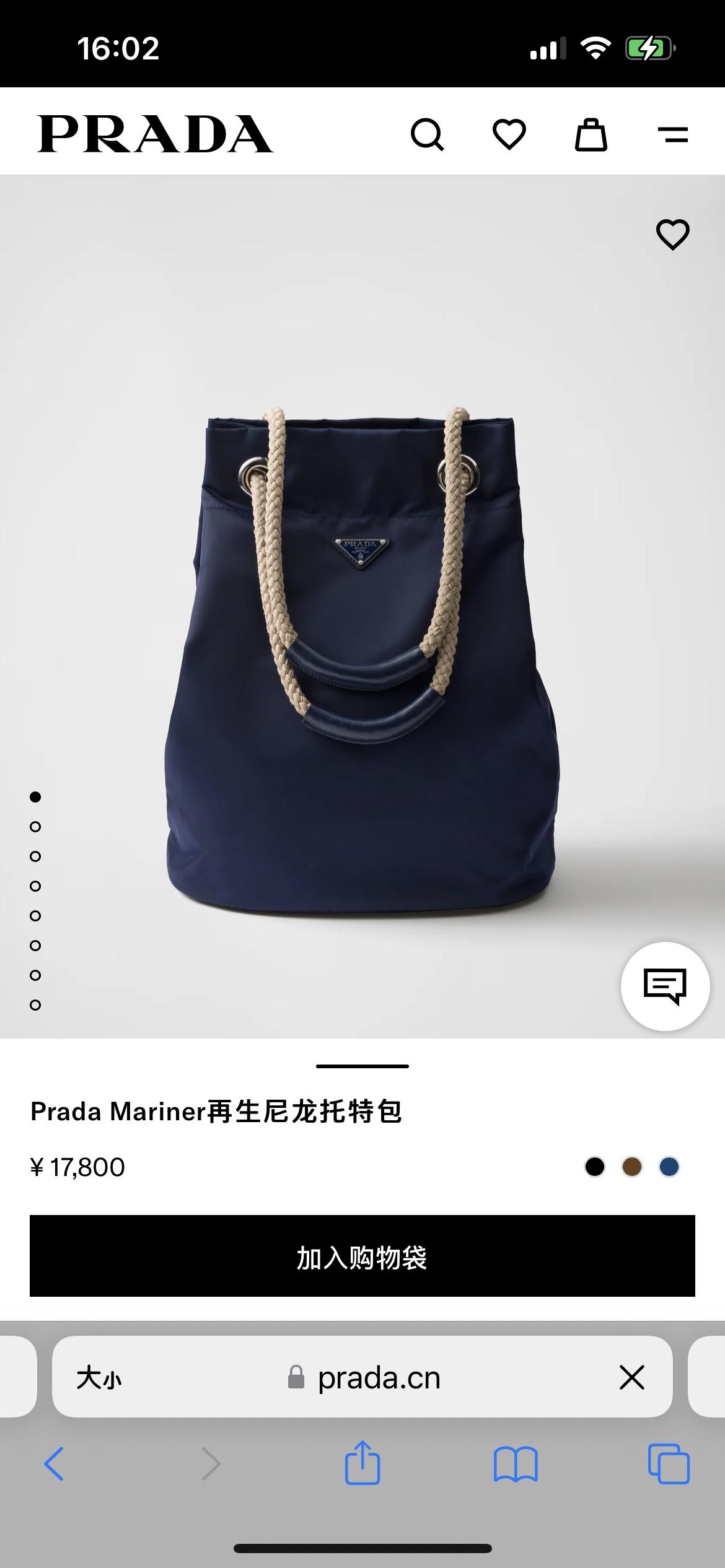
Task: Tap 加入购物袋 to add to bag
Action: coord(362,1256)
